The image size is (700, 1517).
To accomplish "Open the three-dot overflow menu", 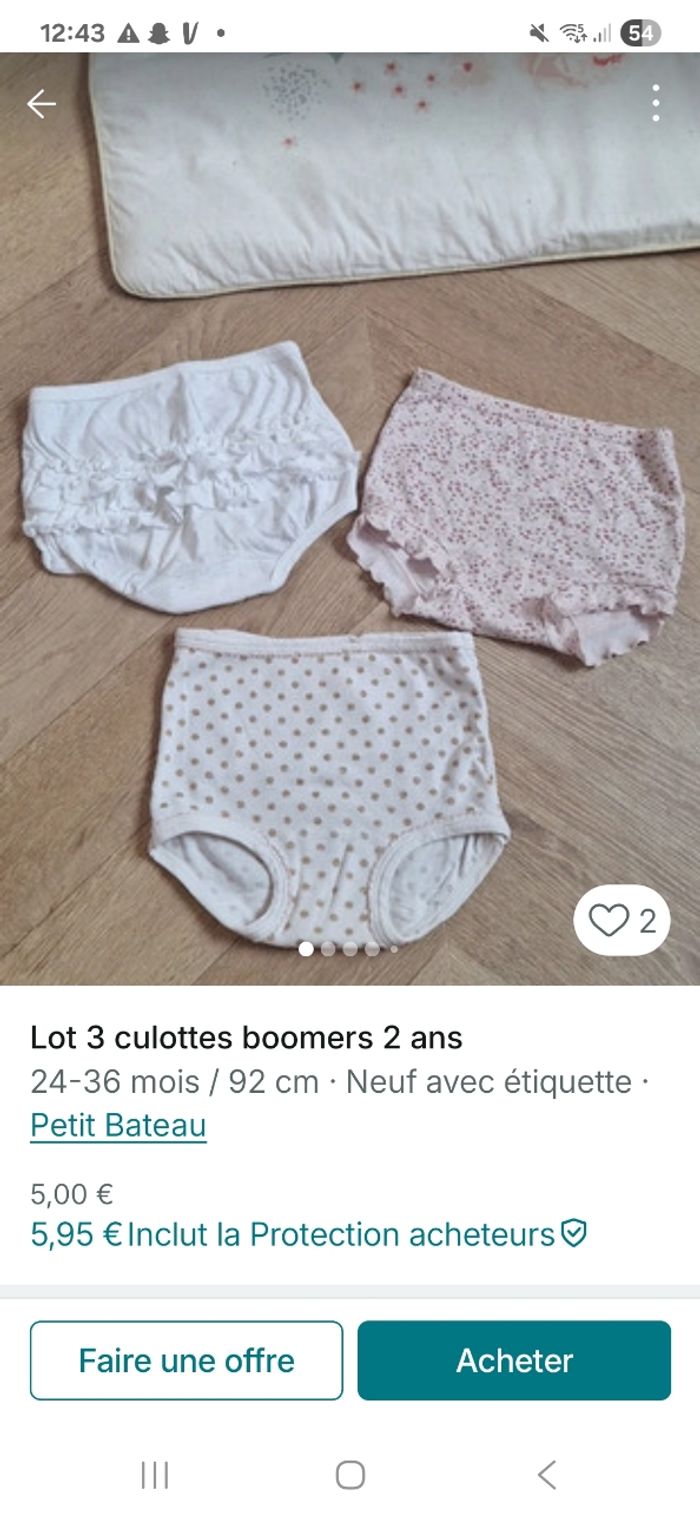I will tap(655, 104).
